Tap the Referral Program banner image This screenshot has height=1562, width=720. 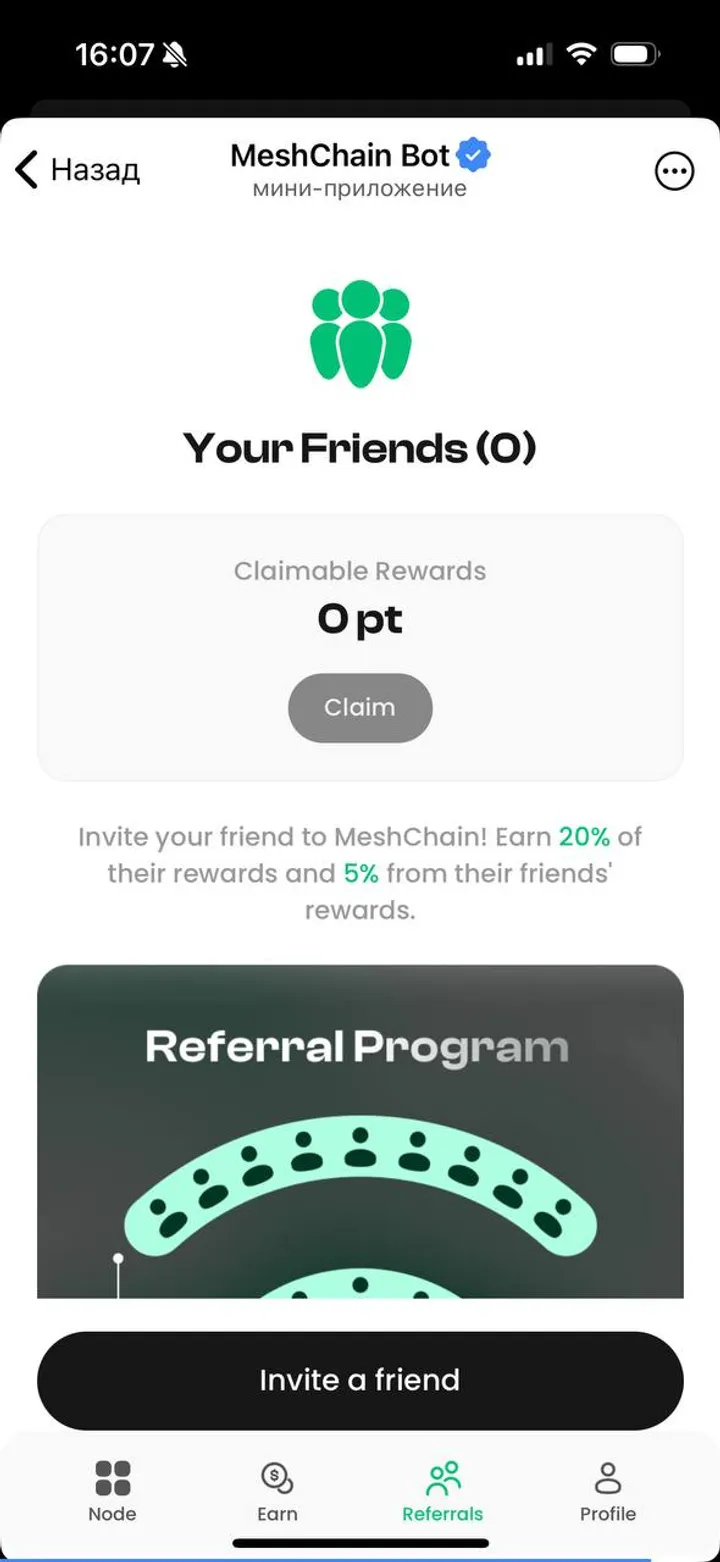coord(360,1130)
